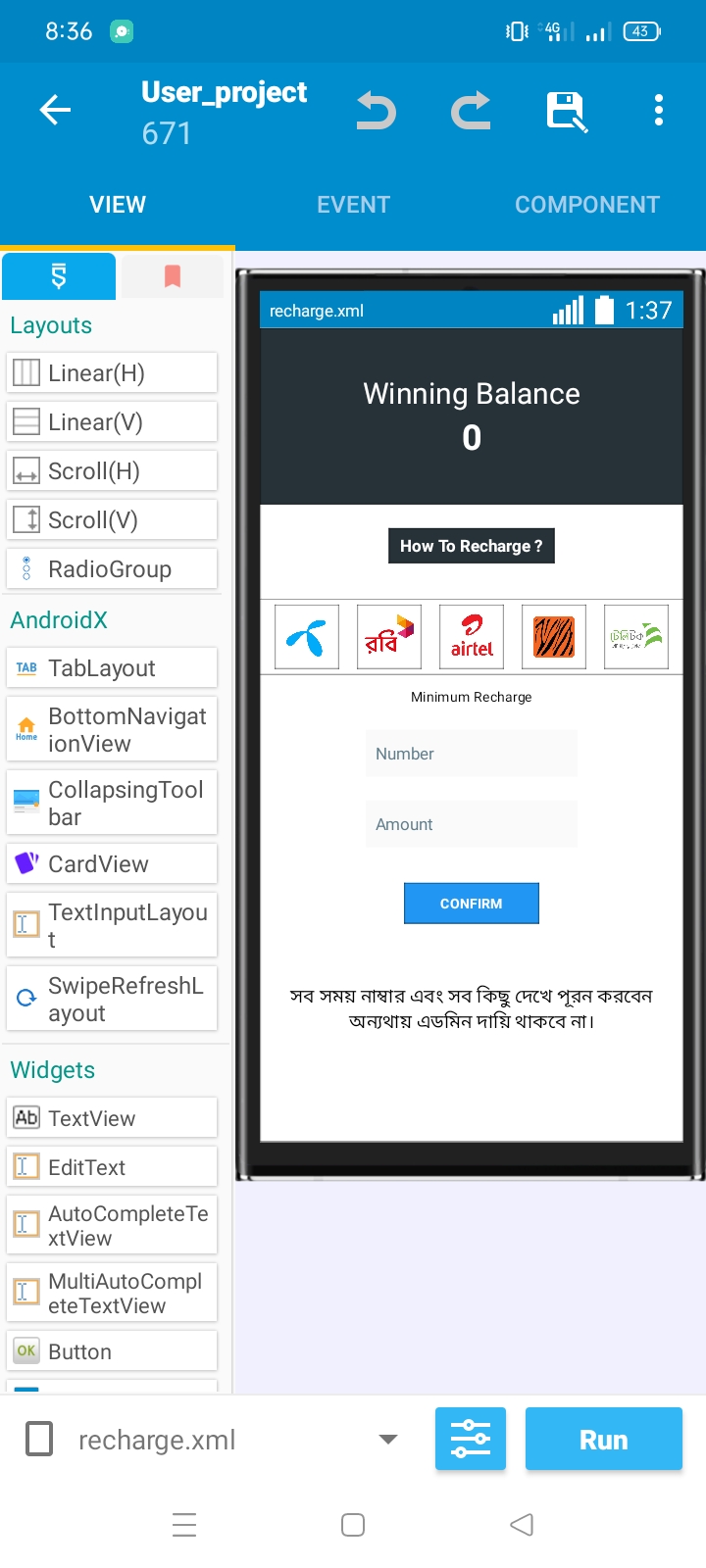Open the bookmark palette tab

pos(173,276)
